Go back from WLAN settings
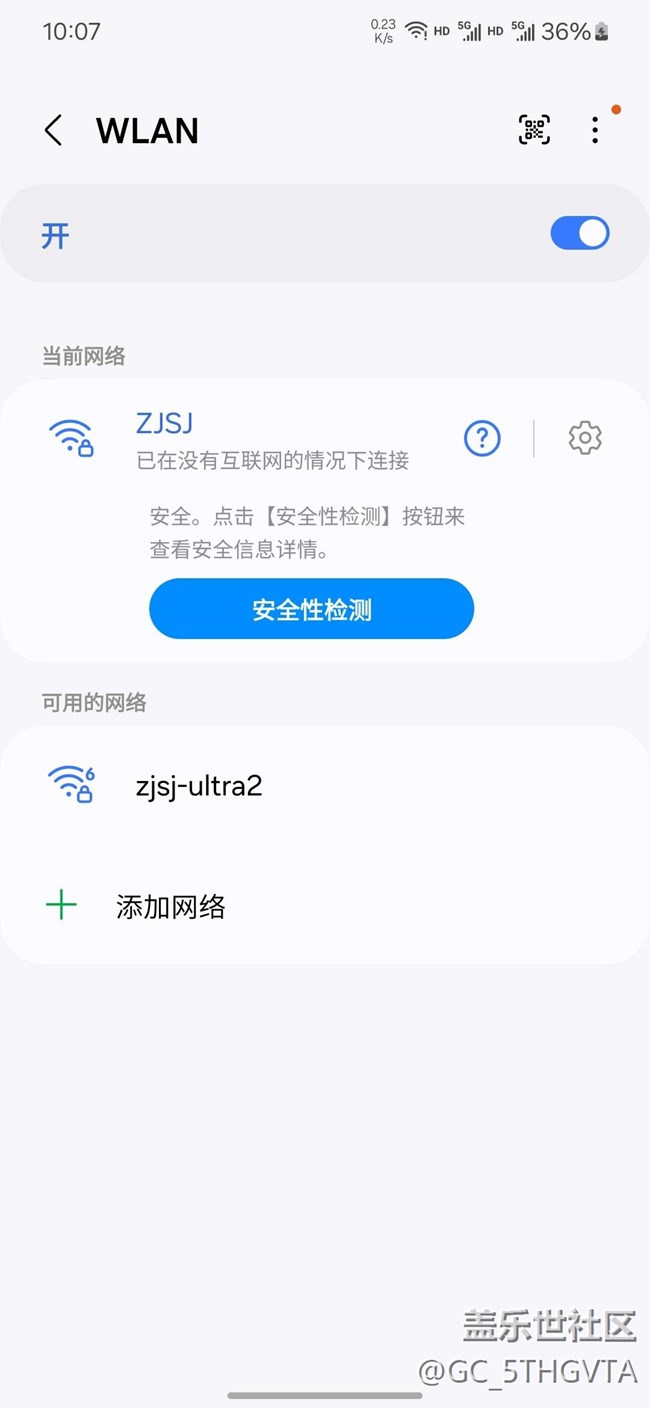 (54, 131)
